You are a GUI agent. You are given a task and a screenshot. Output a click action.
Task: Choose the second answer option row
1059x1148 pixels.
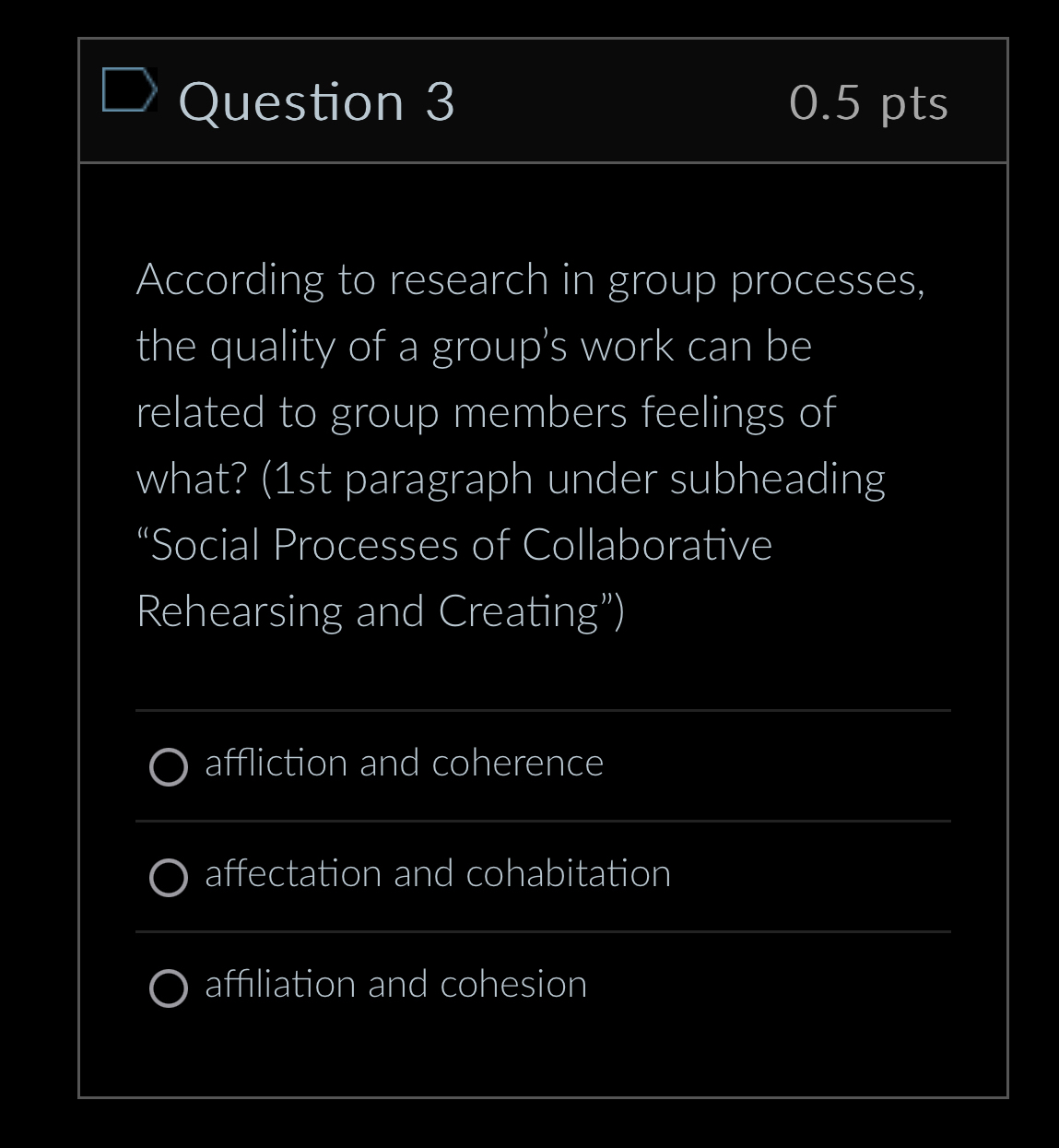pyautogui.click(x=542, y=876)
